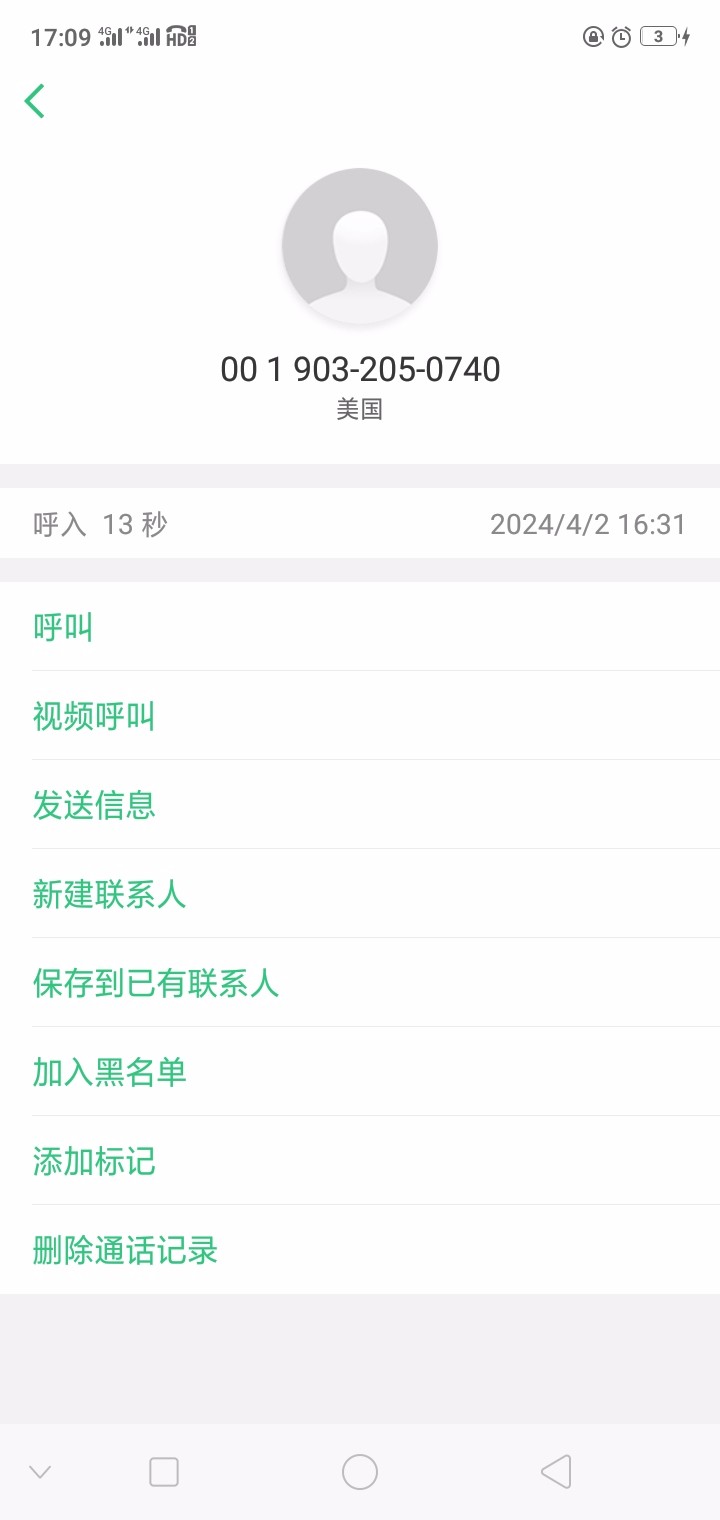720x1520 pixels.
Task: Go back using the green arrow
Action: point(35,101)
